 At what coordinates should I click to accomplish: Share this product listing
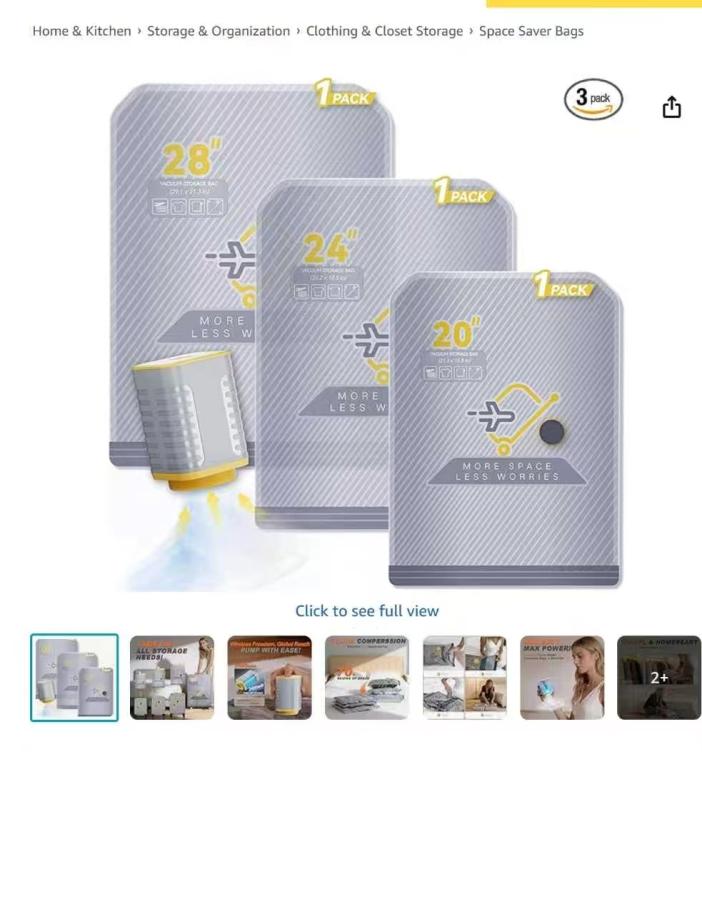point(671,107)
